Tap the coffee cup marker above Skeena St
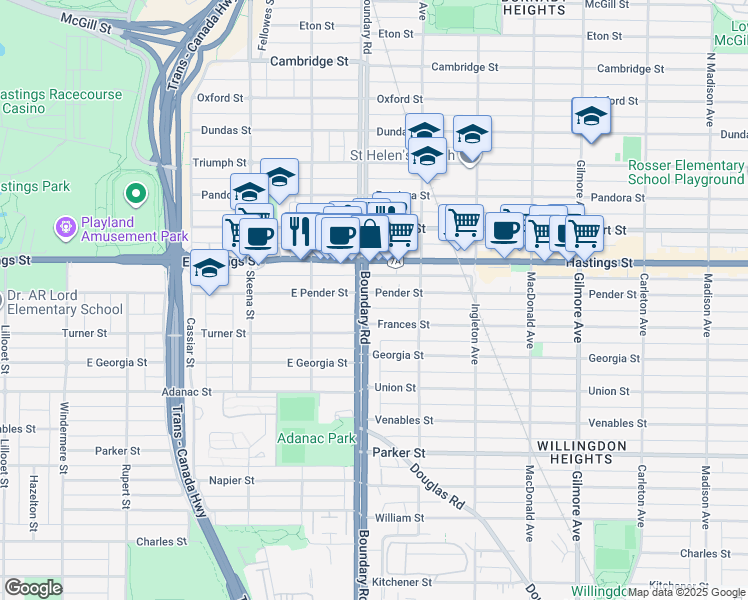This screenshot has height=600, width=748. click(258, 237)
